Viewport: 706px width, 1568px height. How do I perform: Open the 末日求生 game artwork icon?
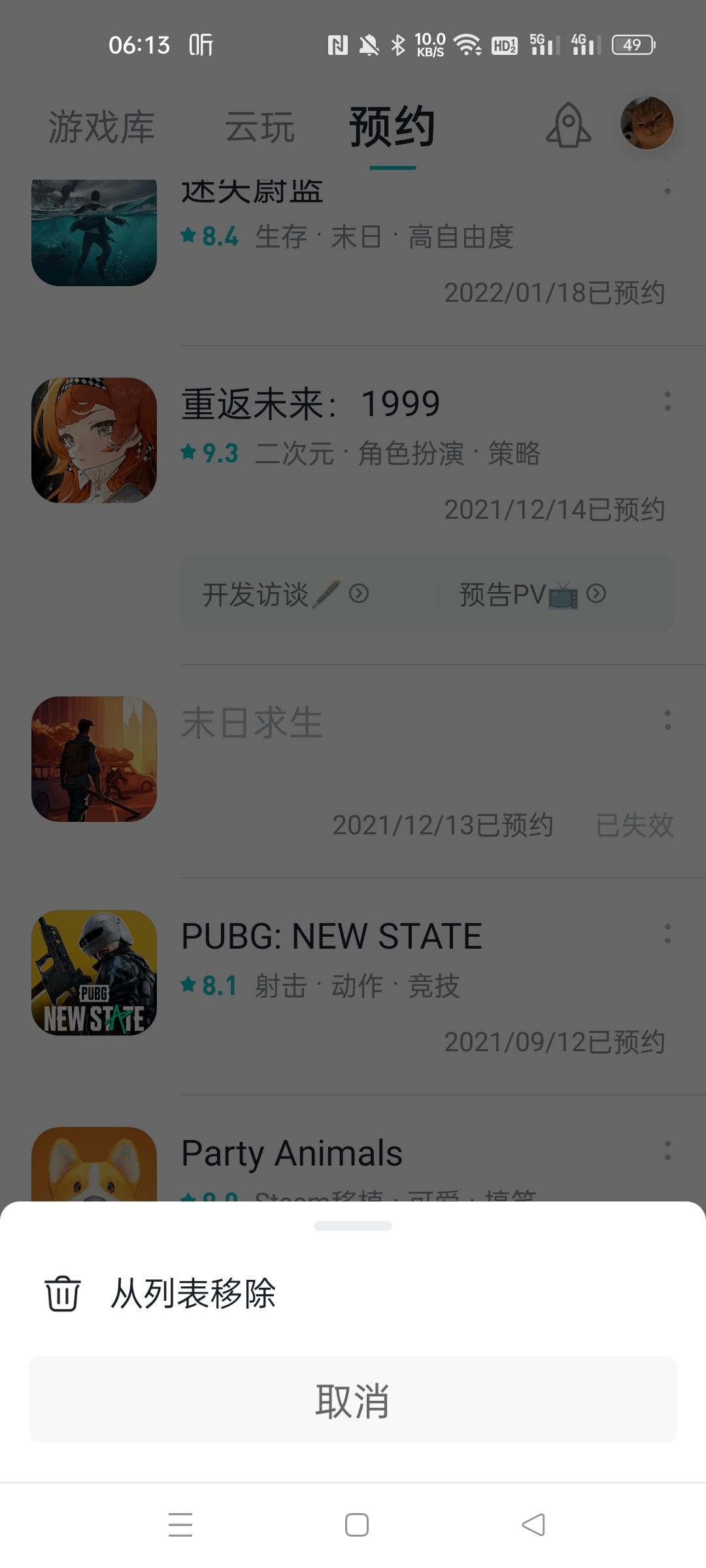point(95,758)
